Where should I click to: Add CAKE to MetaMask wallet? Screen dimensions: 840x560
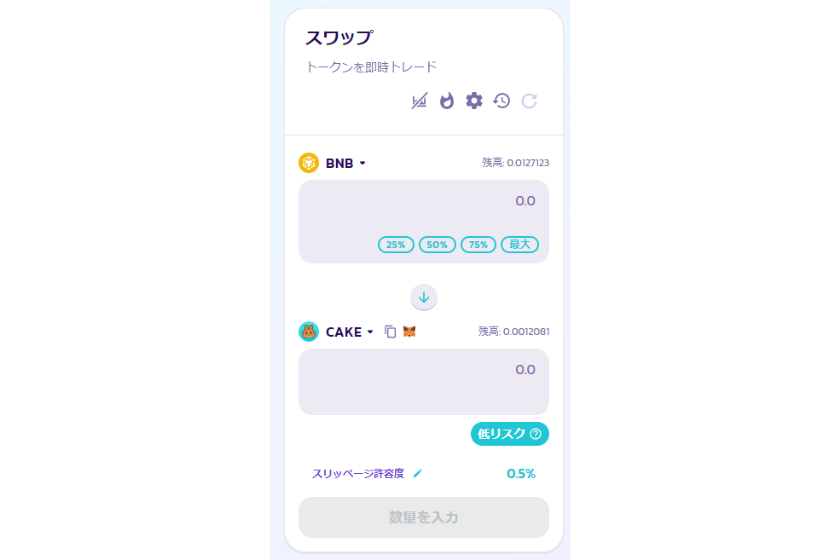click(x=409, y=332)
